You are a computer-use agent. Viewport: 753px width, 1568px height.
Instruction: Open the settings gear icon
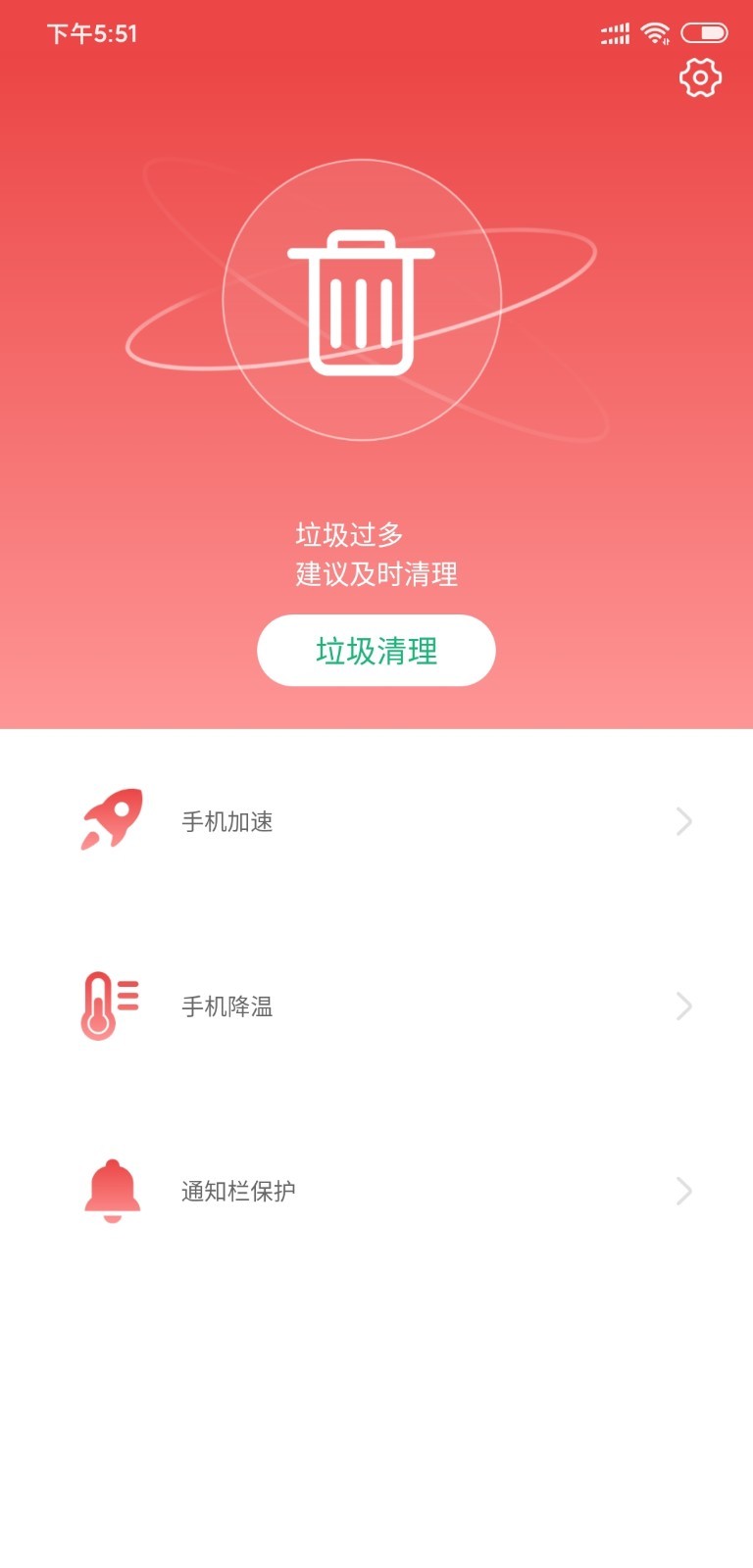click(x=700, y=78)
